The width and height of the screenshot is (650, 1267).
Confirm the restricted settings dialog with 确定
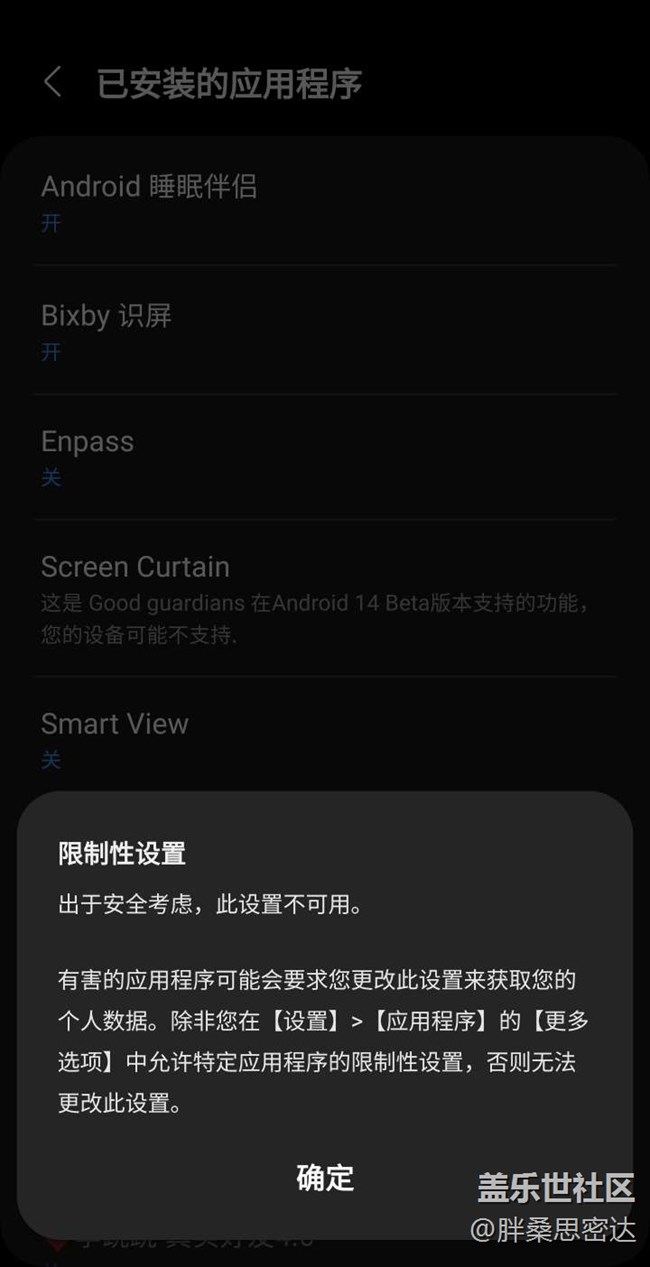click(x=325, y=1177)
